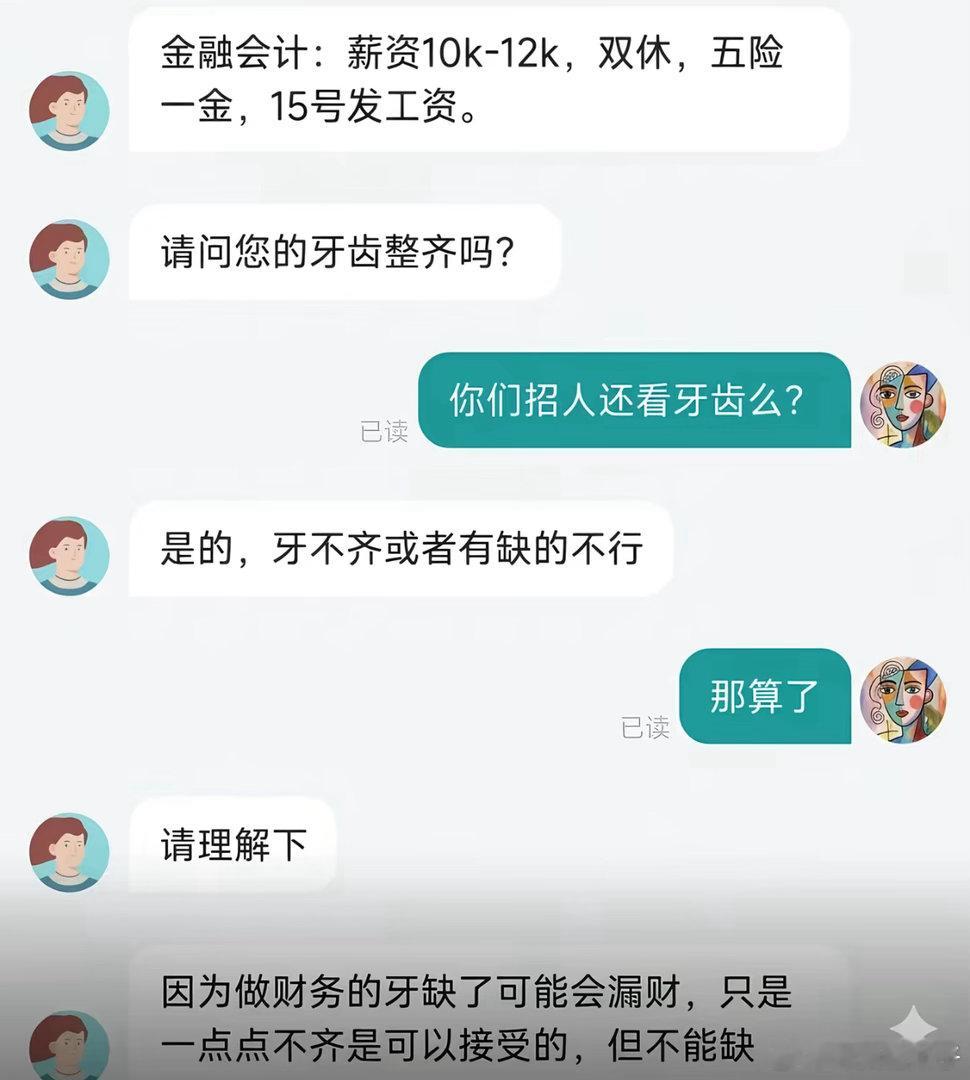Screen dimensions: 970x1080
Task: Click the recruiter avatar next to the teeth question
Action: (68, 258)
